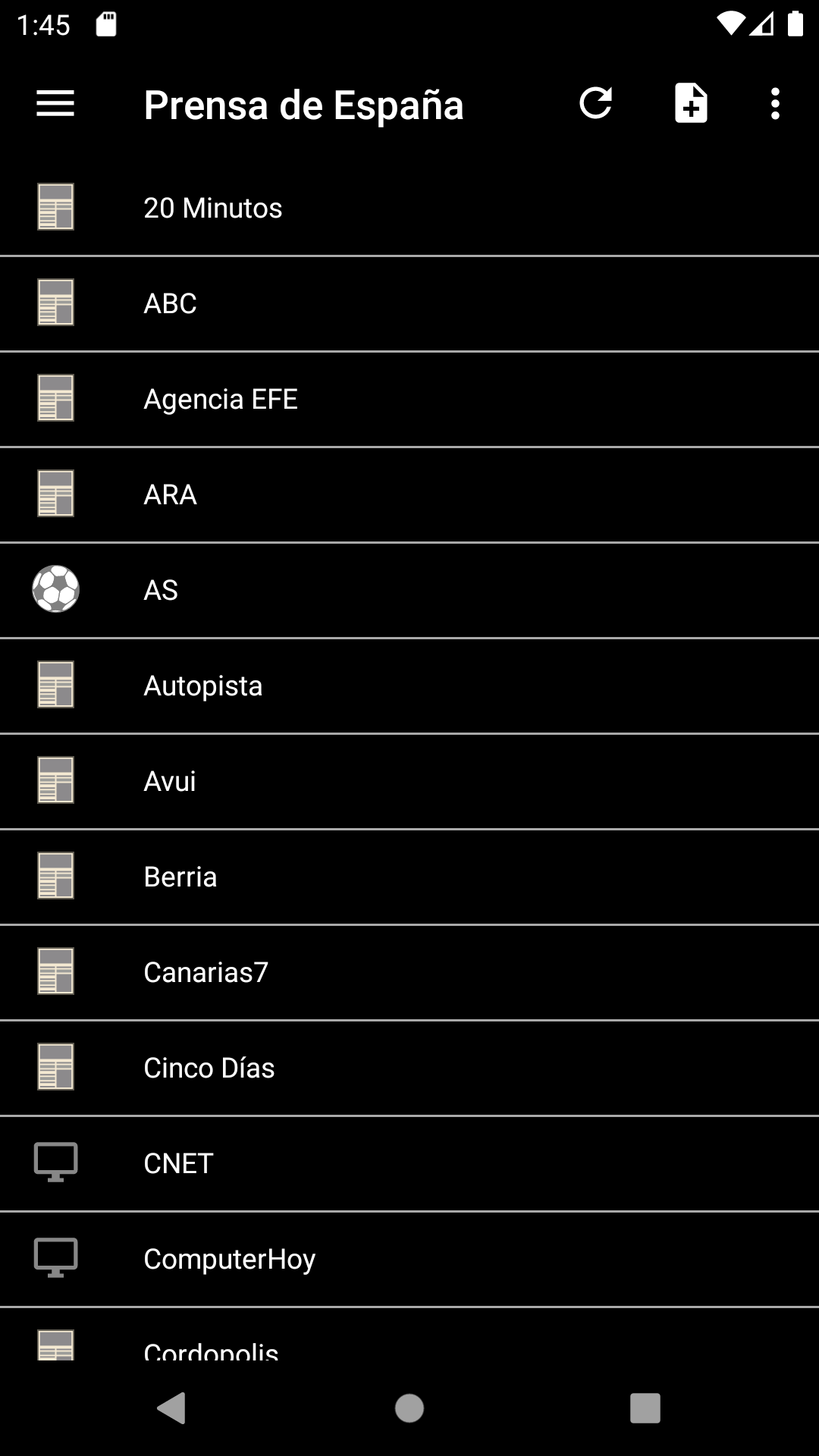The width and height of the screenshot is (819, 1456).
Task: Go to the home screen
Action: [x=409, y=1408]
